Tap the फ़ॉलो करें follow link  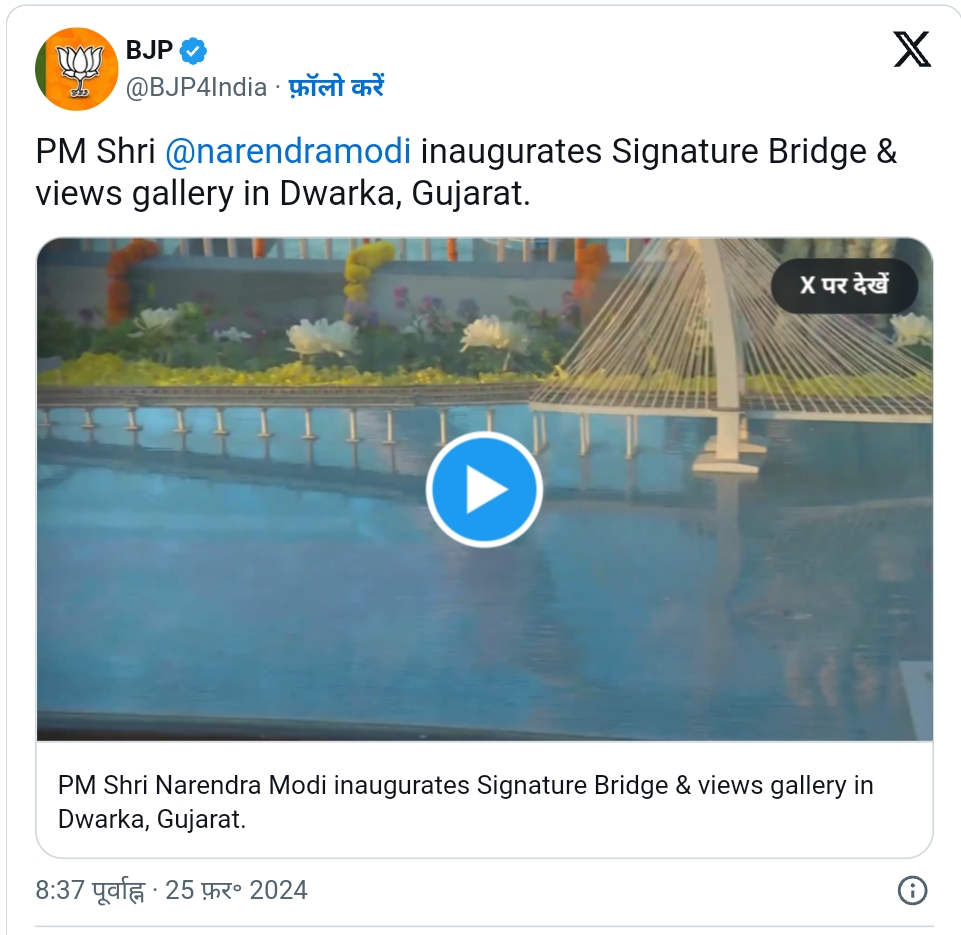[x=336, y=88]
